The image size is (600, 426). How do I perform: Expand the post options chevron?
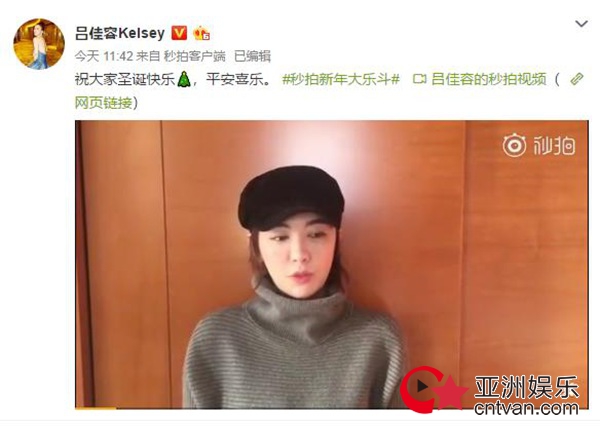click(580, 22)
